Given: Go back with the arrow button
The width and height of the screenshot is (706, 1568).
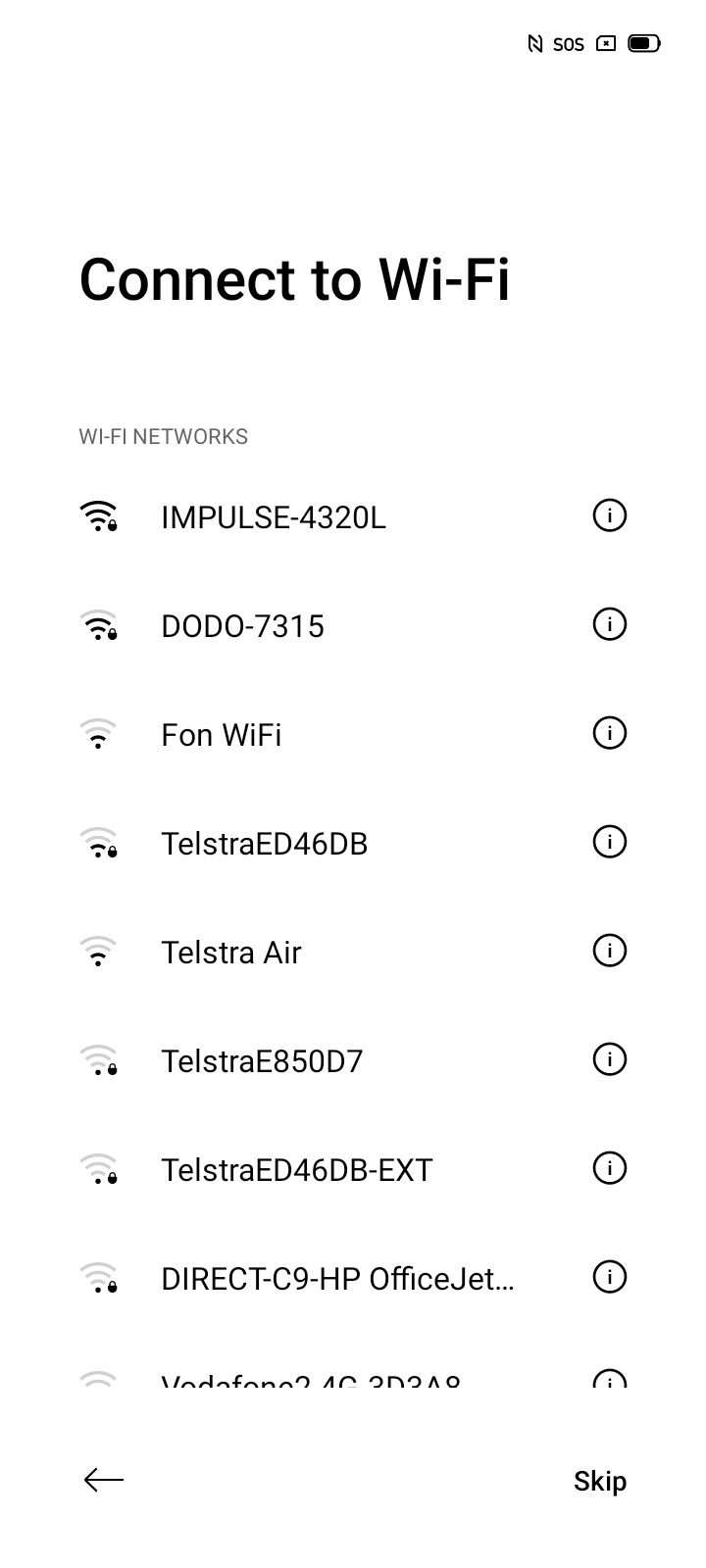Looking at the screenshot, I should pos(104,1480).
